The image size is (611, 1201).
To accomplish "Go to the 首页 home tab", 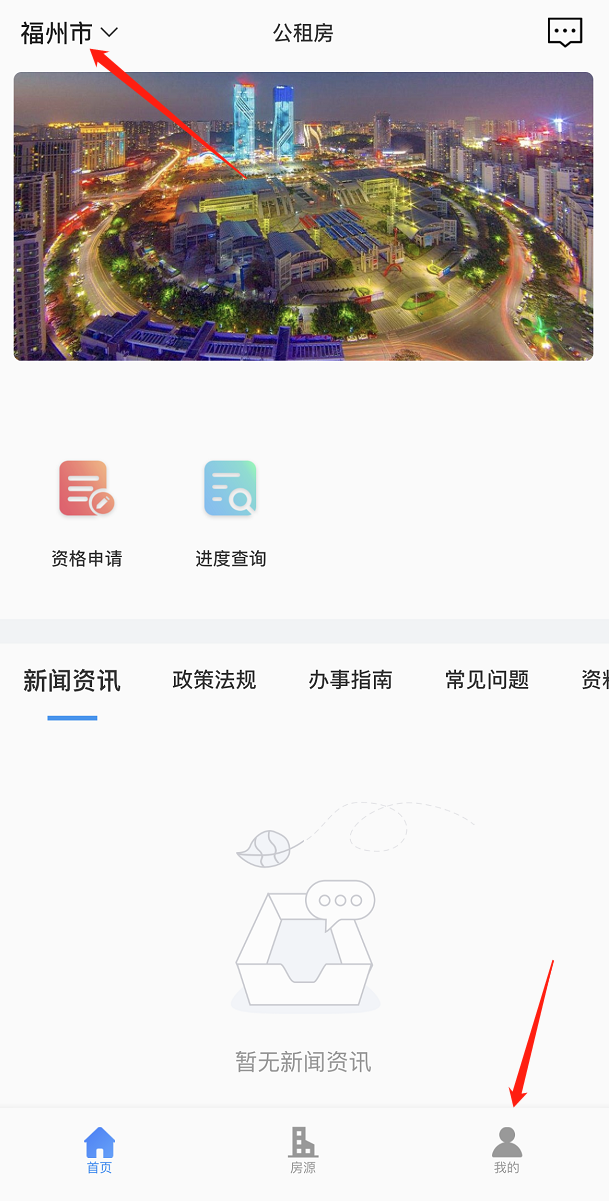I will coord(99,1150).
